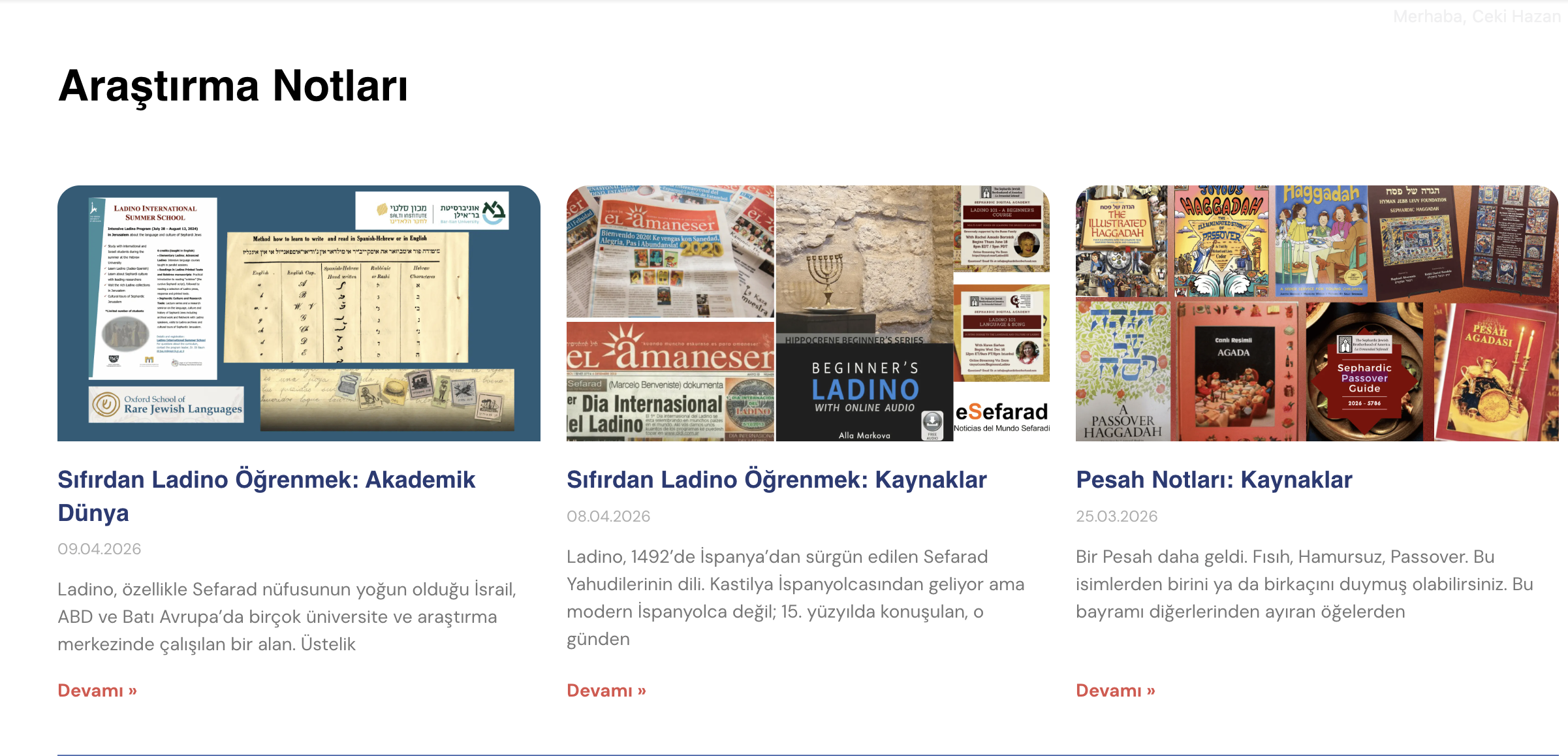Select Devamı under Pesah Notları

coord(1116,690)
